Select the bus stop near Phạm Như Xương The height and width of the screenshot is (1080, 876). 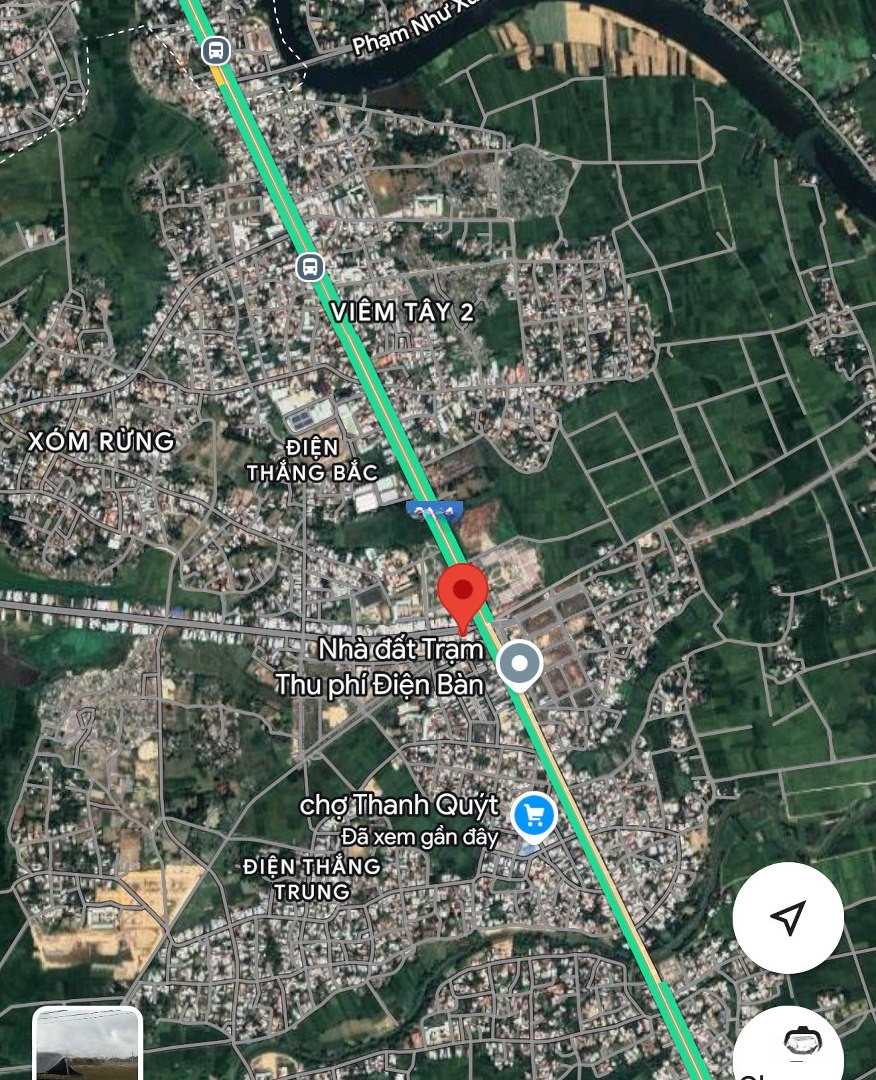215,50
